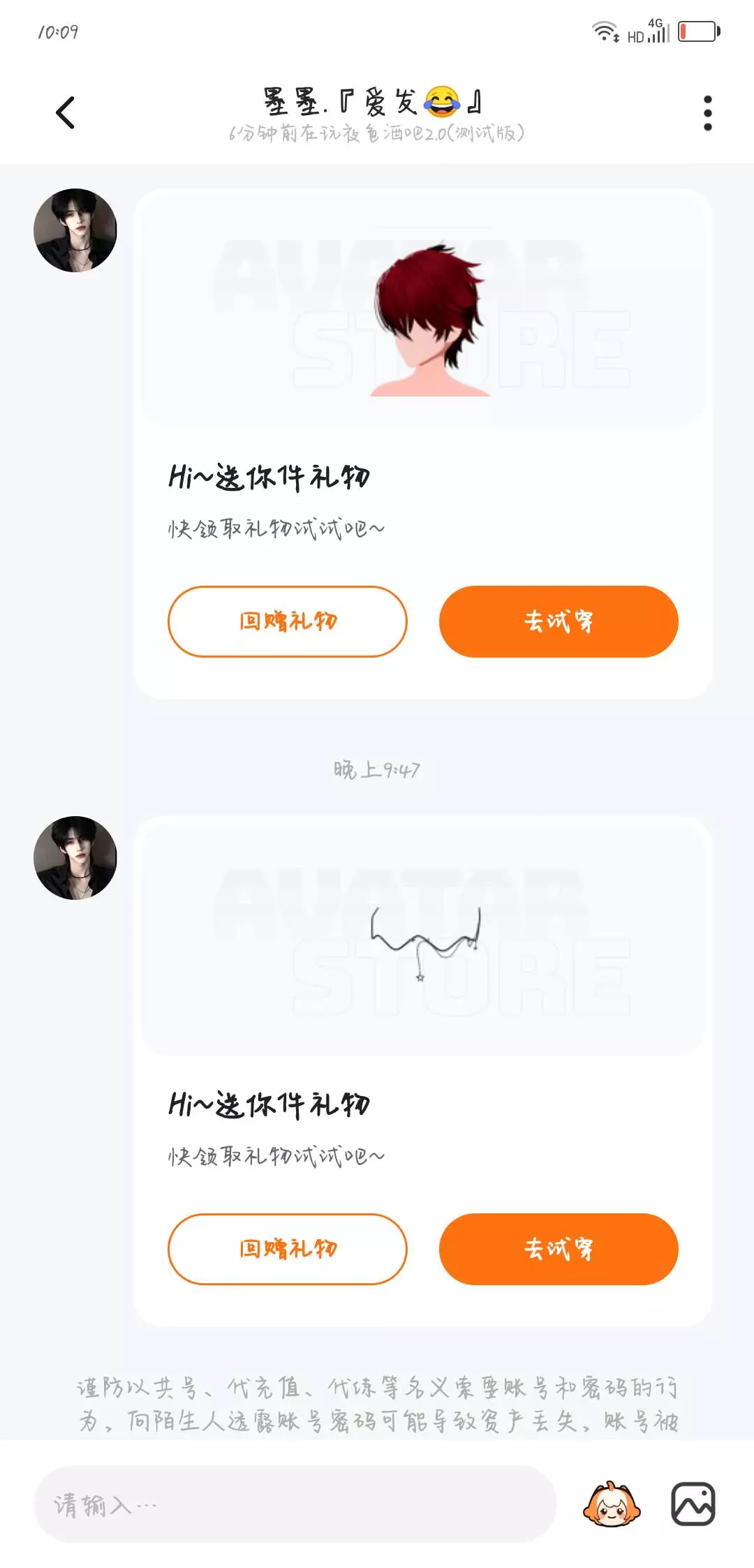Open the emoji sticker panel

612,1504
